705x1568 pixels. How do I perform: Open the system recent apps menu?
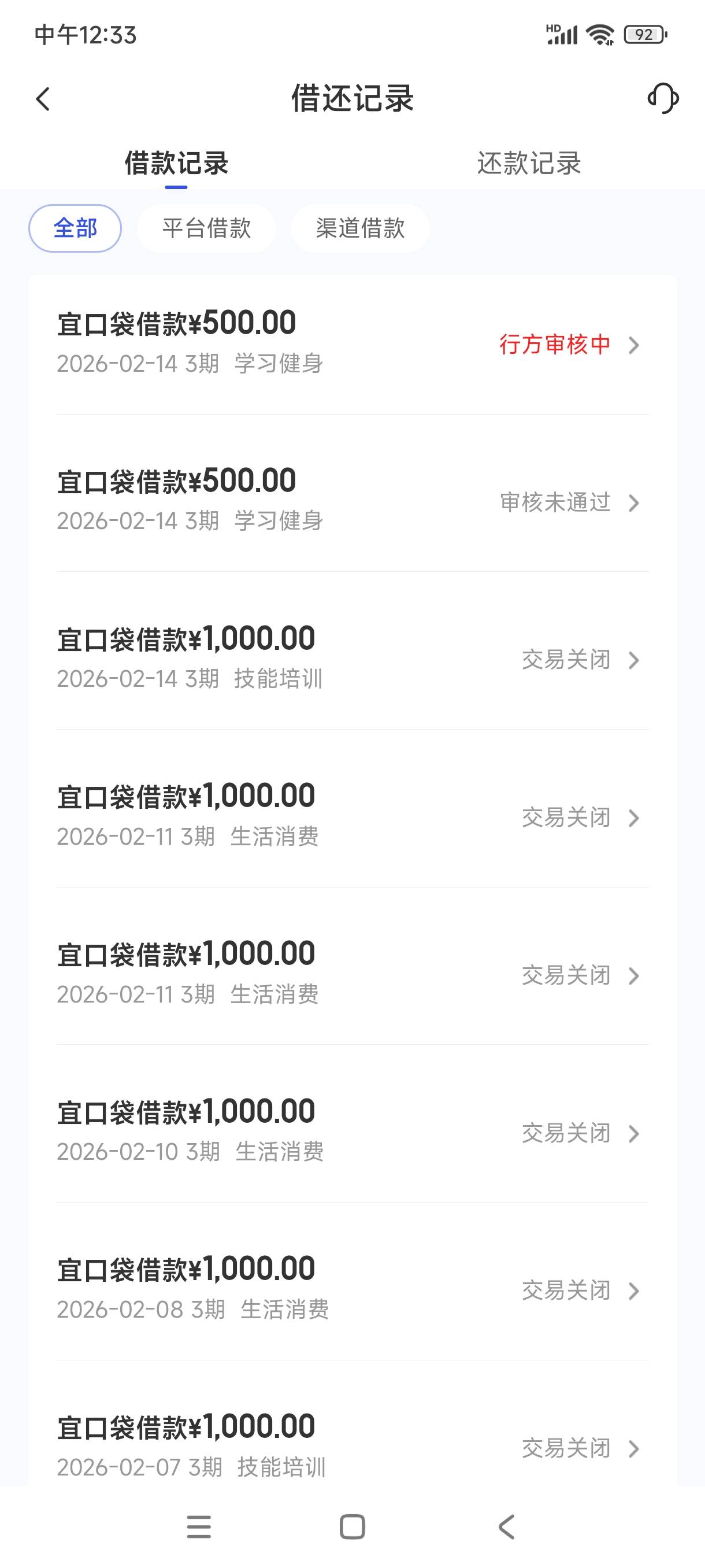click(x=199, y=1526)
